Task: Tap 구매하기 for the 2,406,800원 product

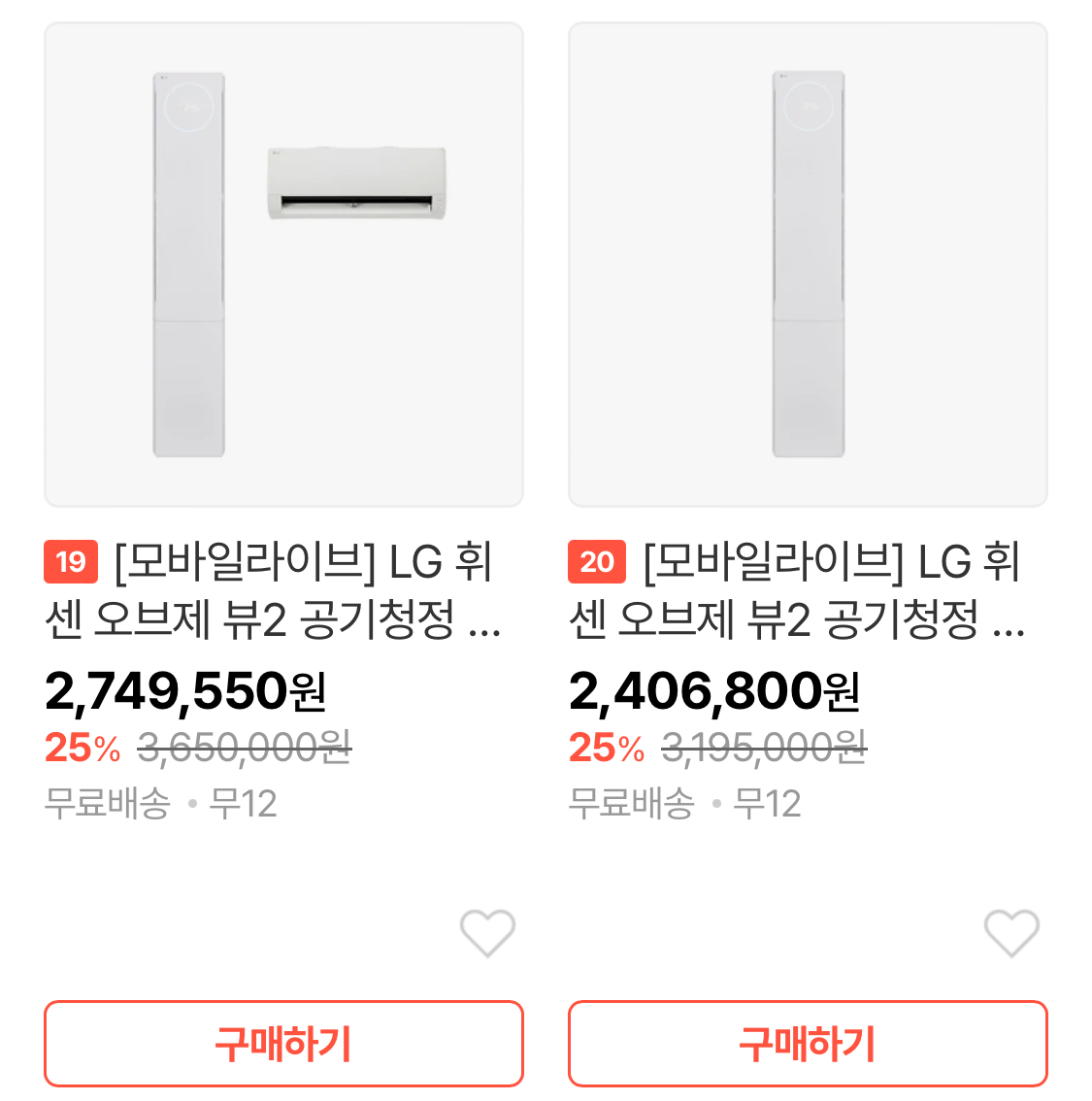Action: pyautogui.click(x=808, y=1044)
